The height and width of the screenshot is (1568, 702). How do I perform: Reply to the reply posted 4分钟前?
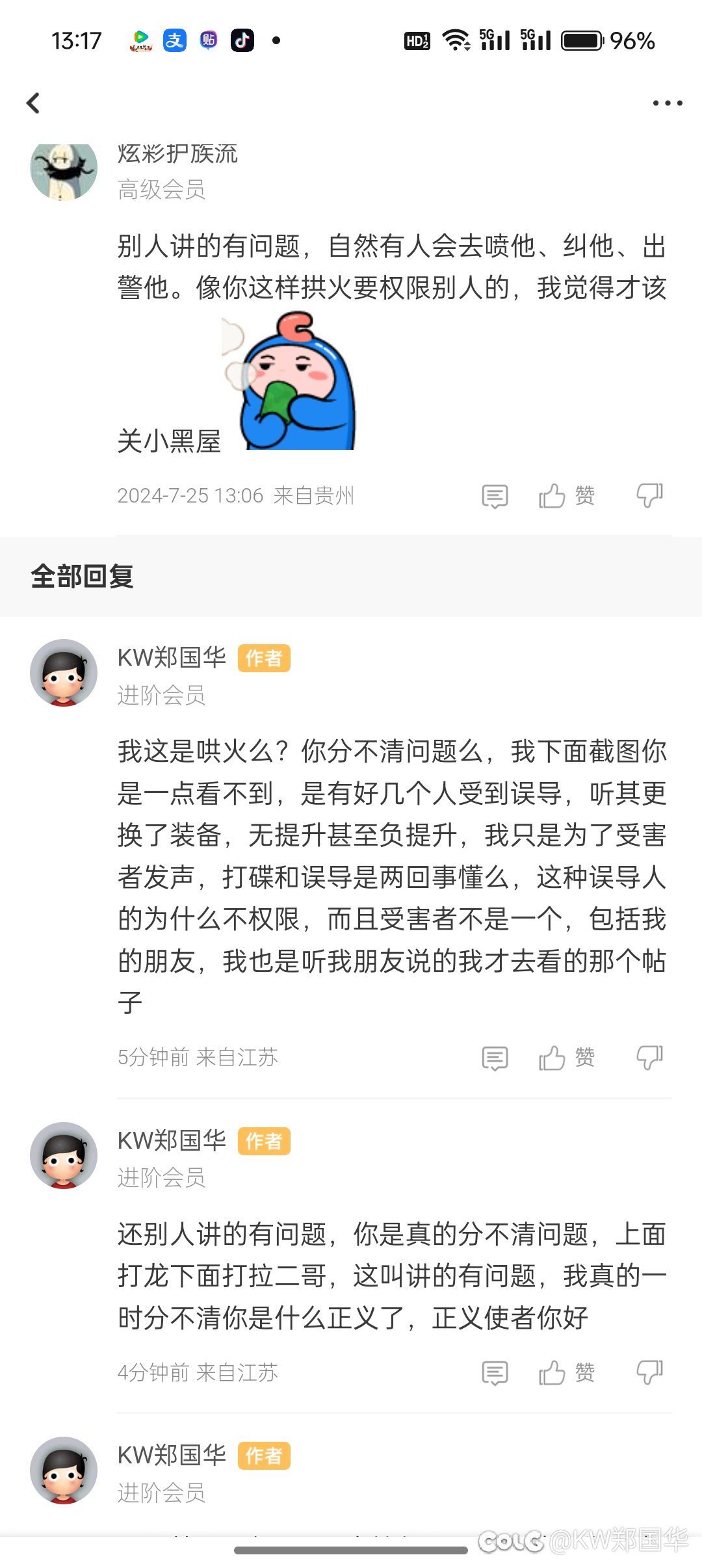click(495, 1372)
